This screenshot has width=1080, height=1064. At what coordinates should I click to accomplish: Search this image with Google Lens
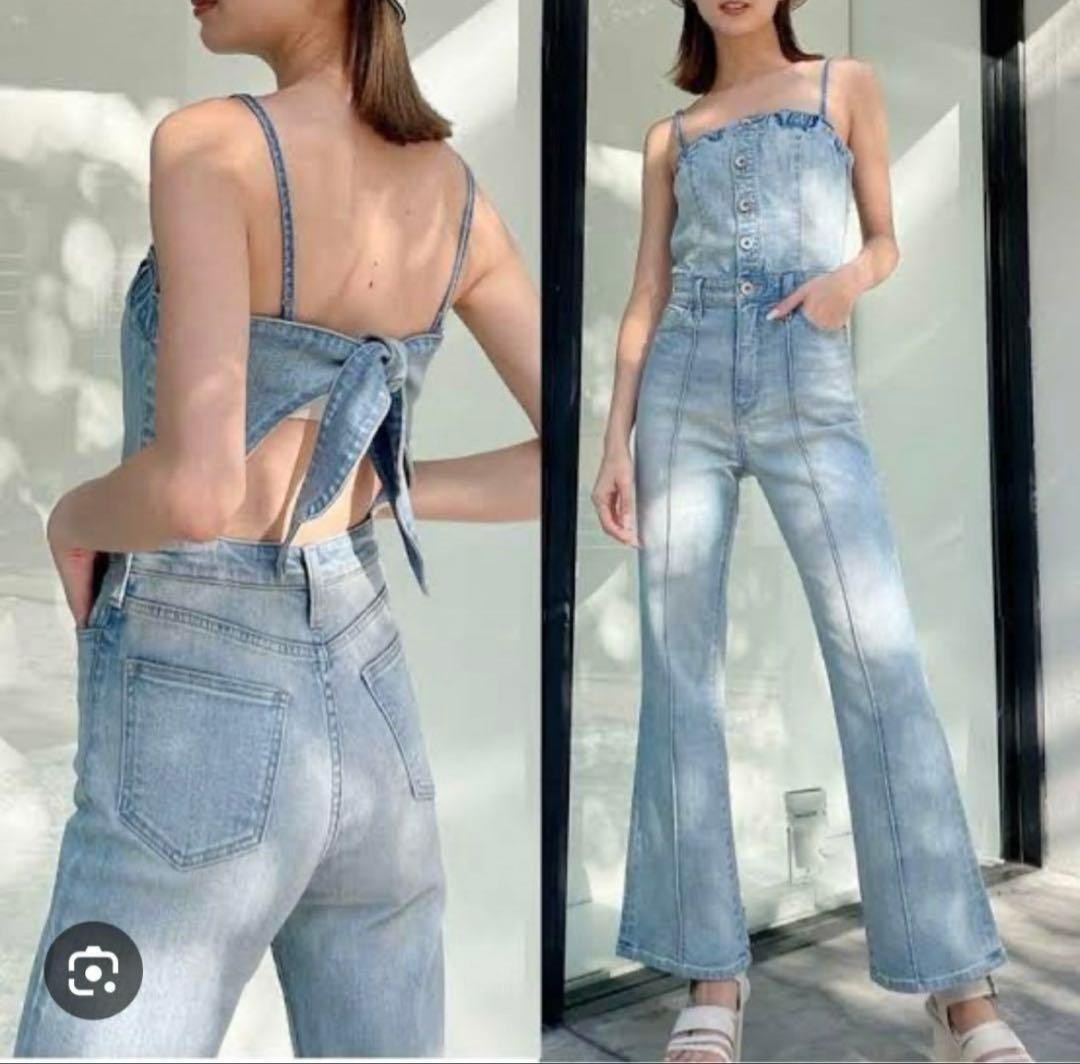pos(93,970)
